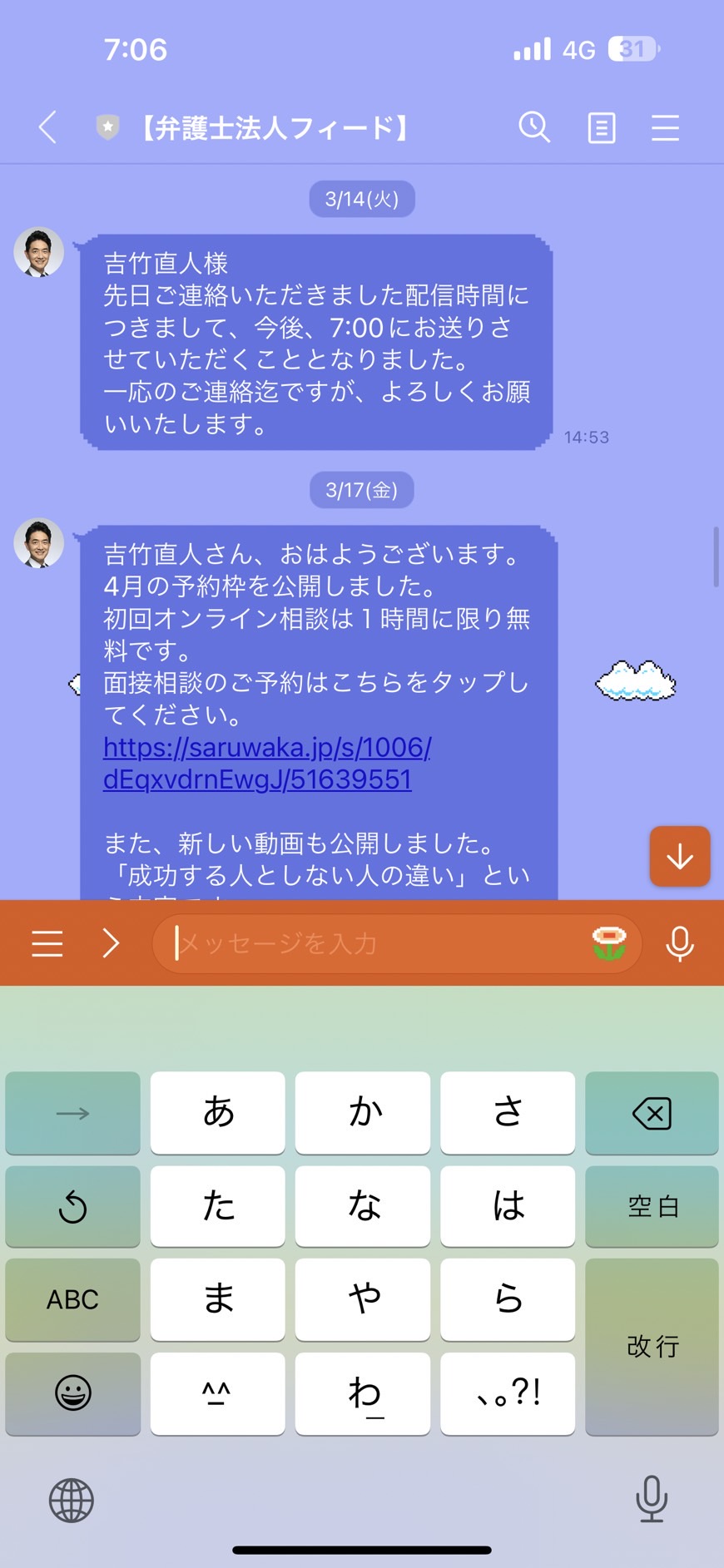Image resolution: width=724 pixels, height=1568 pixels.
Task: Tap the 改行 return key
Action: pos(652,1346)
